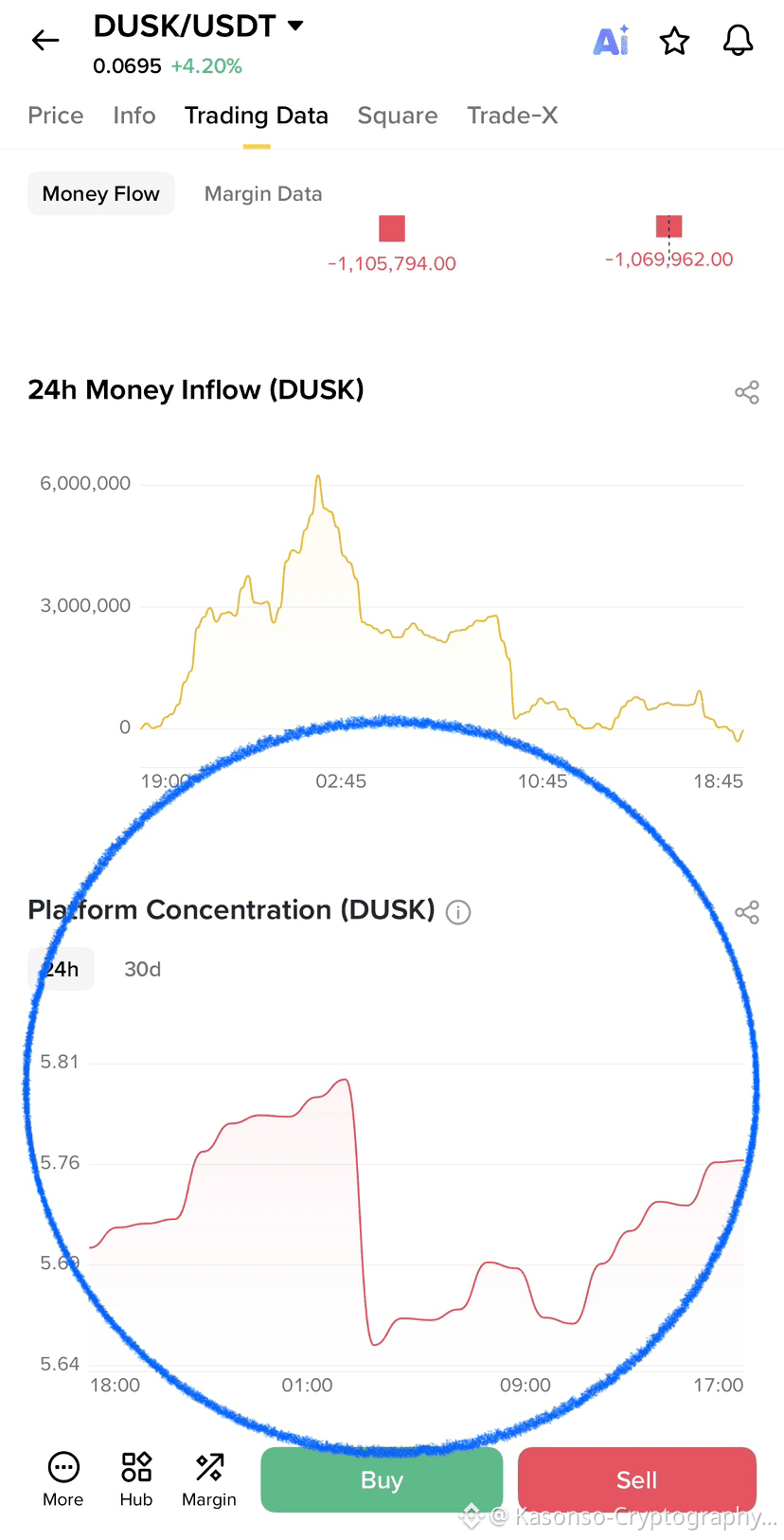Switch to the Square tab
The width and height of the screenshot is (784, 1540).
[397, 116]
